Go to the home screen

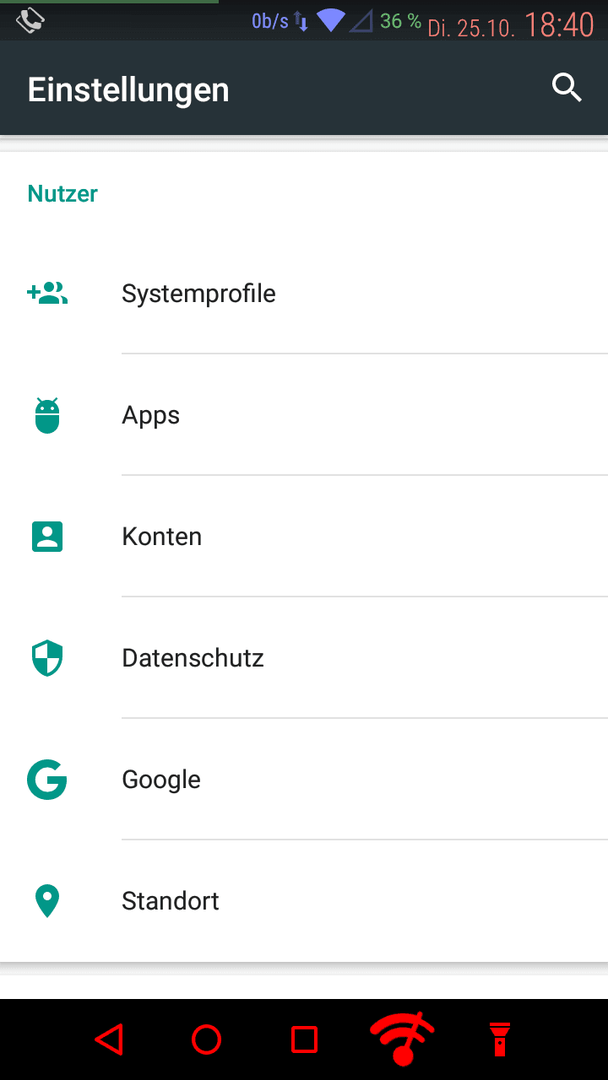point(206,1040)
